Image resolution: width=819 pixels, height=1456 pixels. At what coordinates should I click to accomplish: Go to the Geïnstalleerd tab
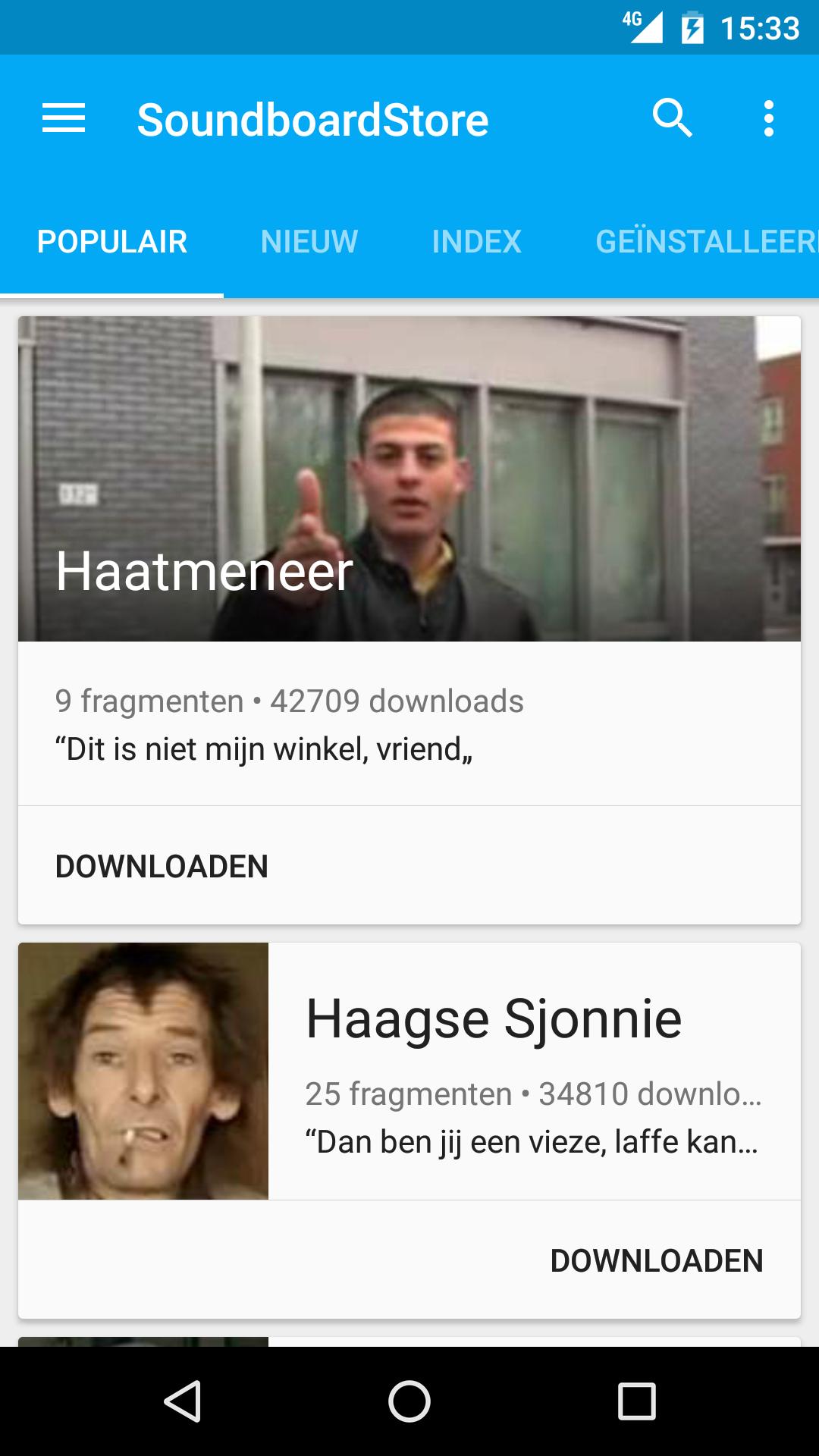click(x=705, y=242)
